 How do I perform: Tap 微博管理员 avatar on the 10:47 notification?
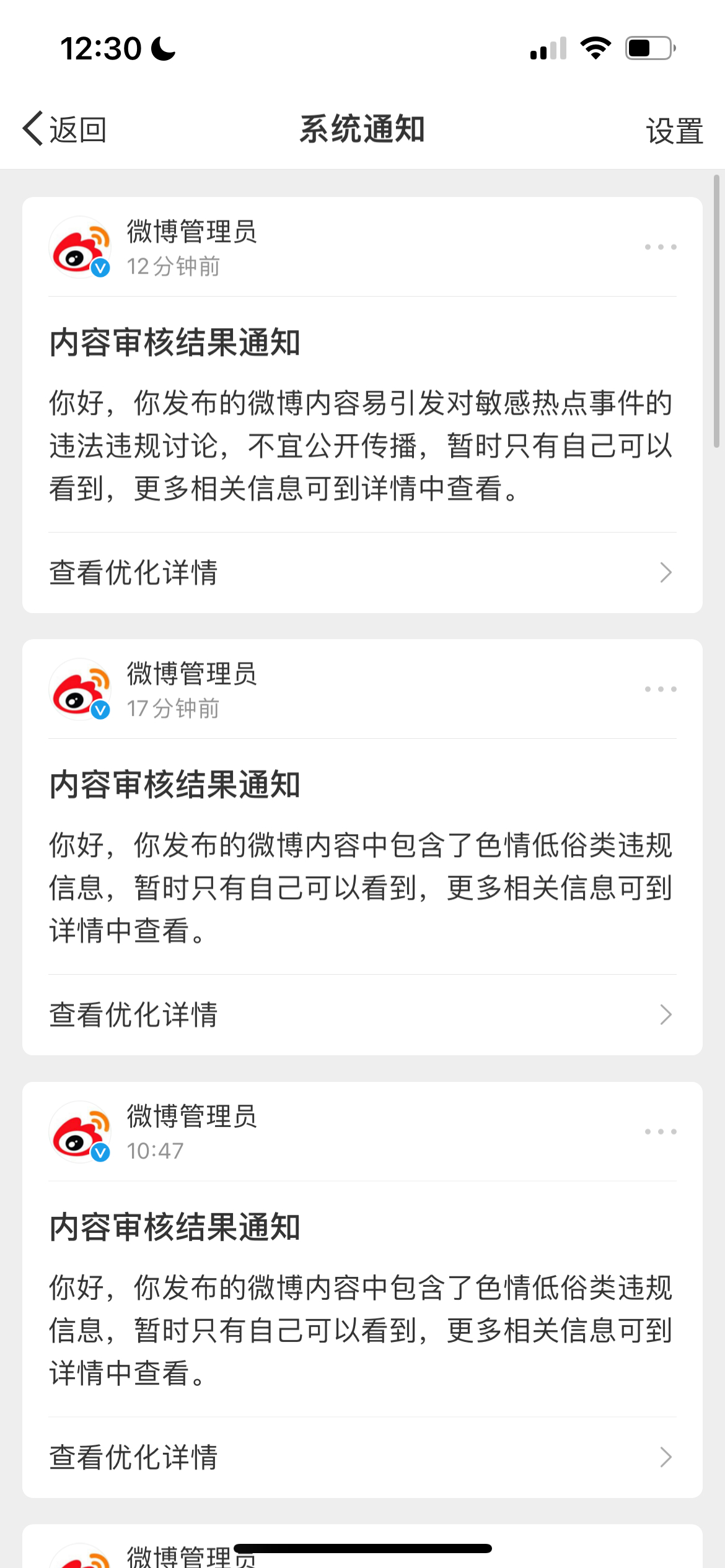[x=80, y=1131]
